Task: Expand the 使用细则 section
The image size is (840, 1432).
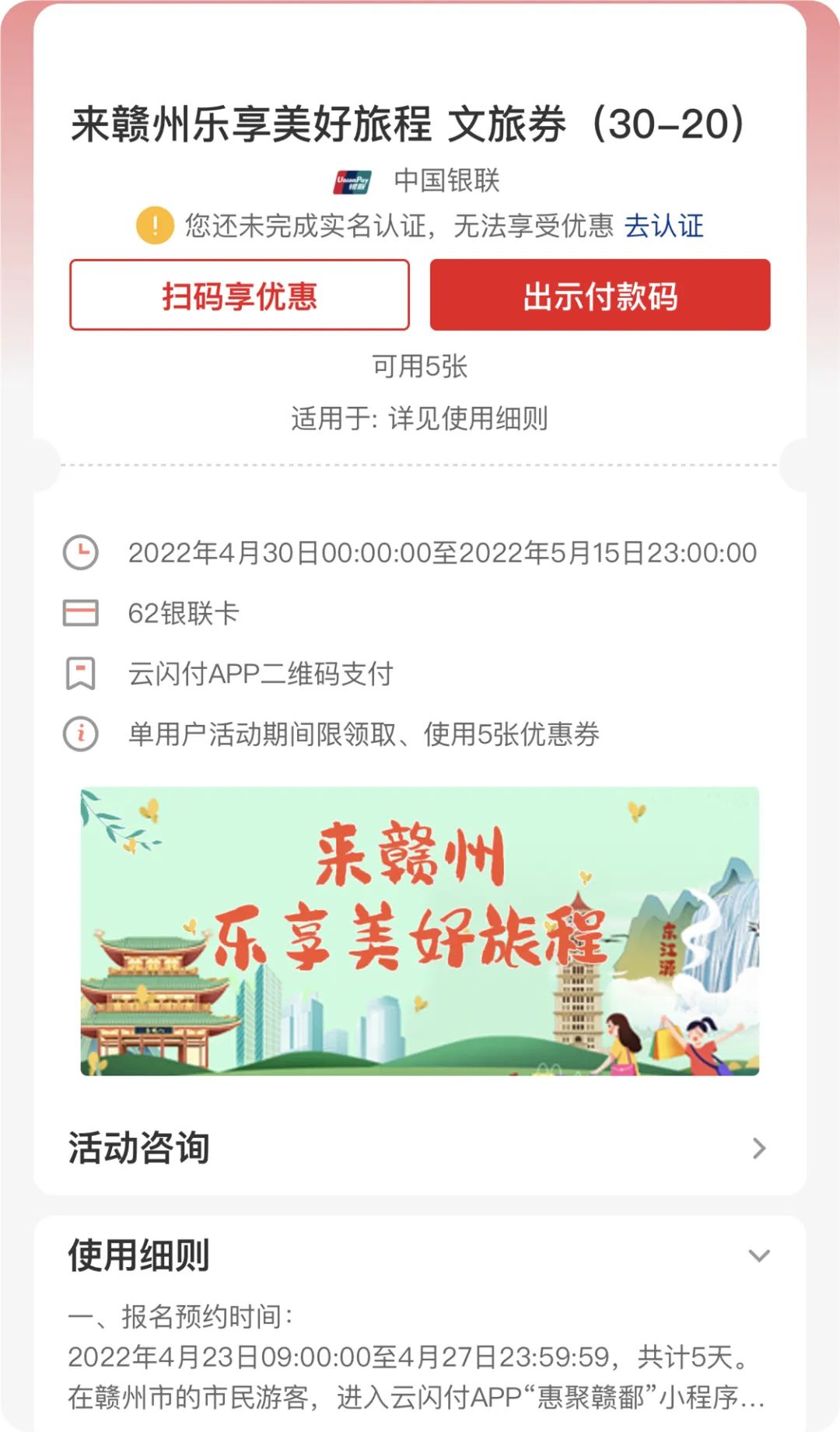Action: coord(758,1255)
